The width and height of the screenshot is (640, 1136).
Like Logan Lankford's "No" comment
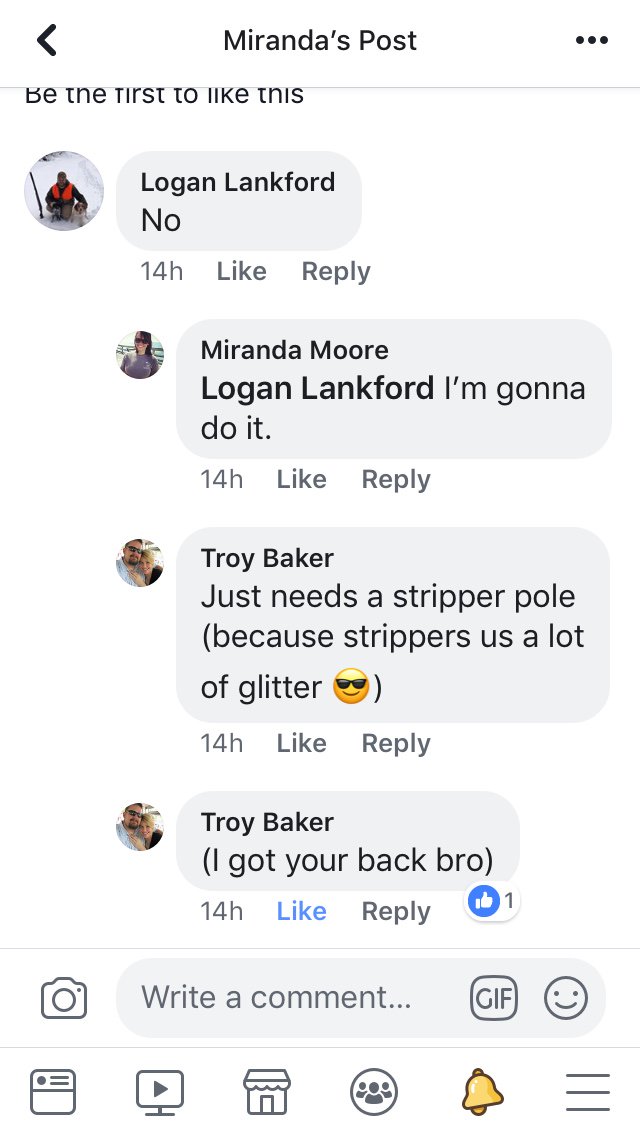pos(241,271)
